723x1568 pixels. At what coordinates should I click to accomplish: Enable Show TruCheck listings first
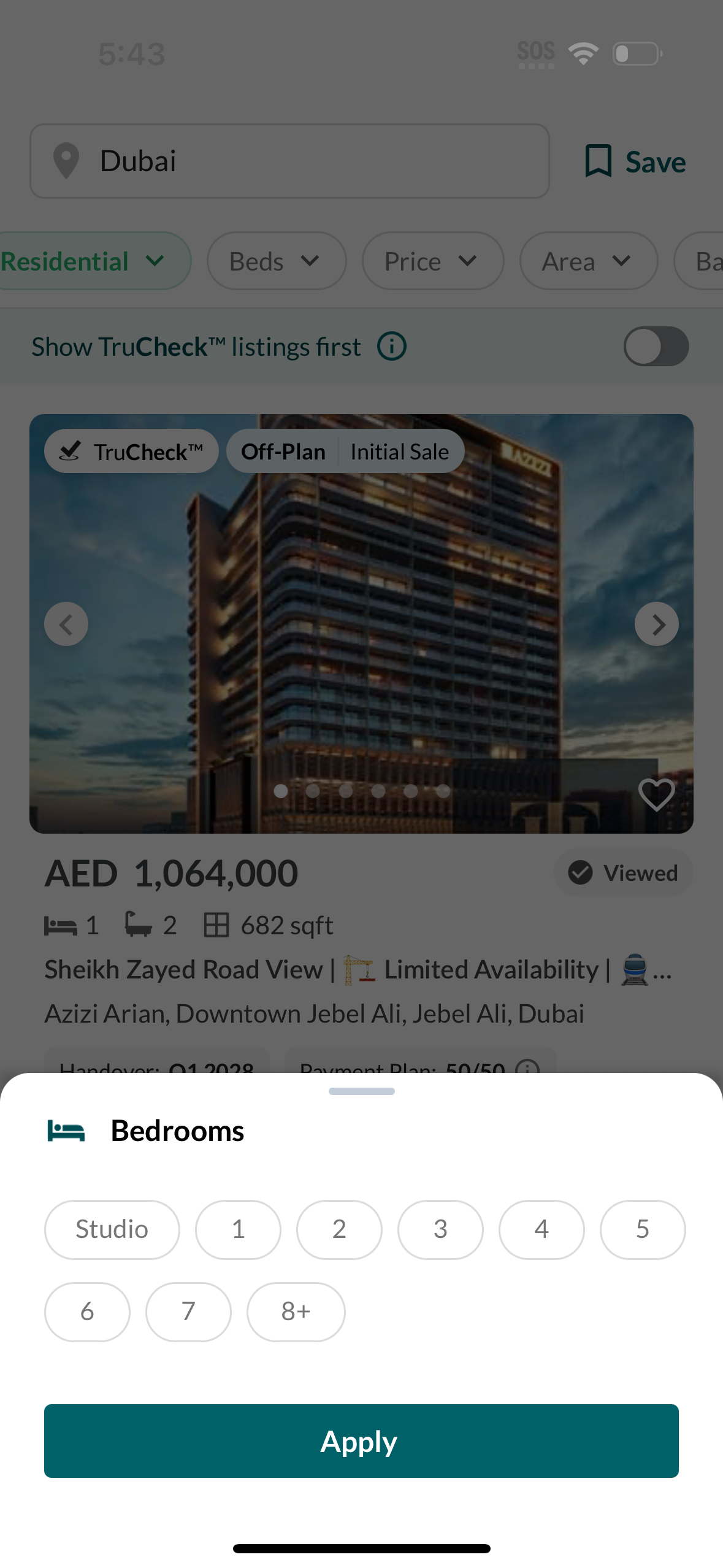coord(656,346)
